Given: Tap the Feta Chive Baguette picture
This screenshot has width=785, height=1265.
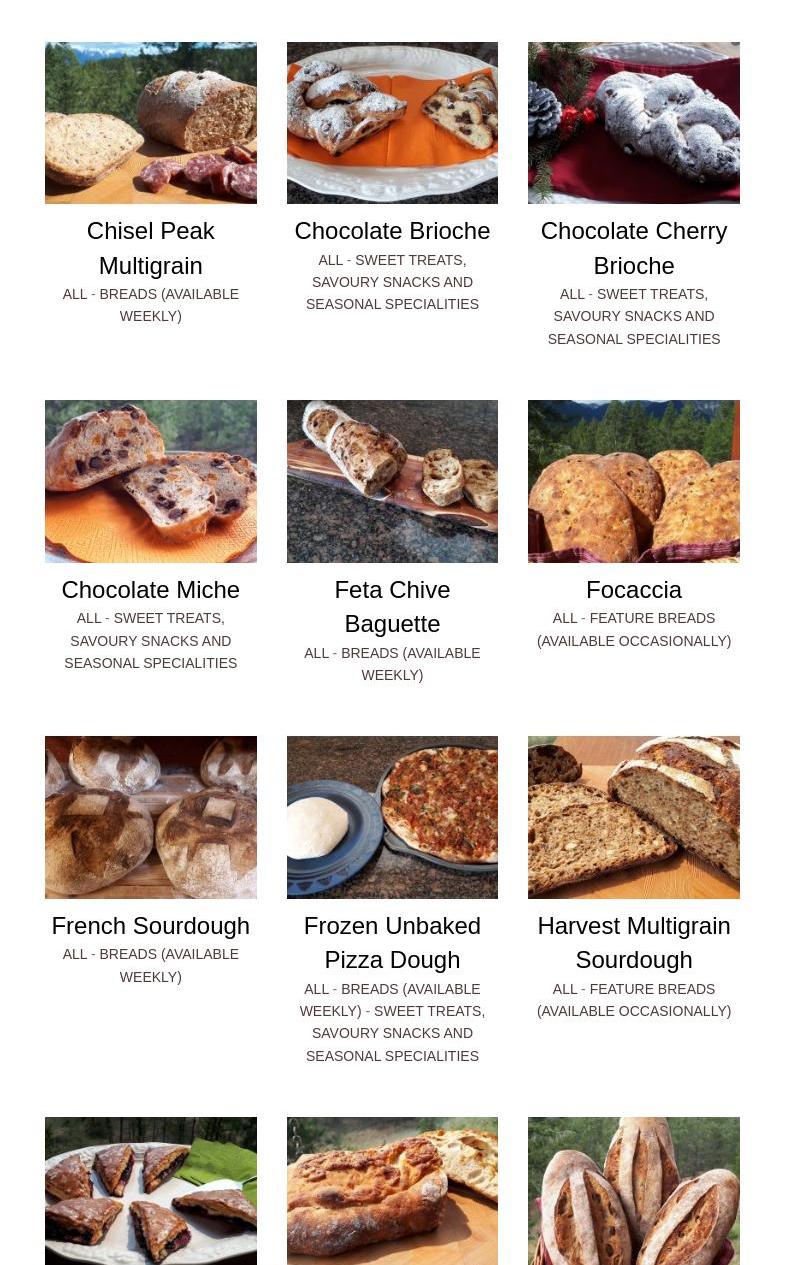Looking at the screenshot, I should click(392, 481).
